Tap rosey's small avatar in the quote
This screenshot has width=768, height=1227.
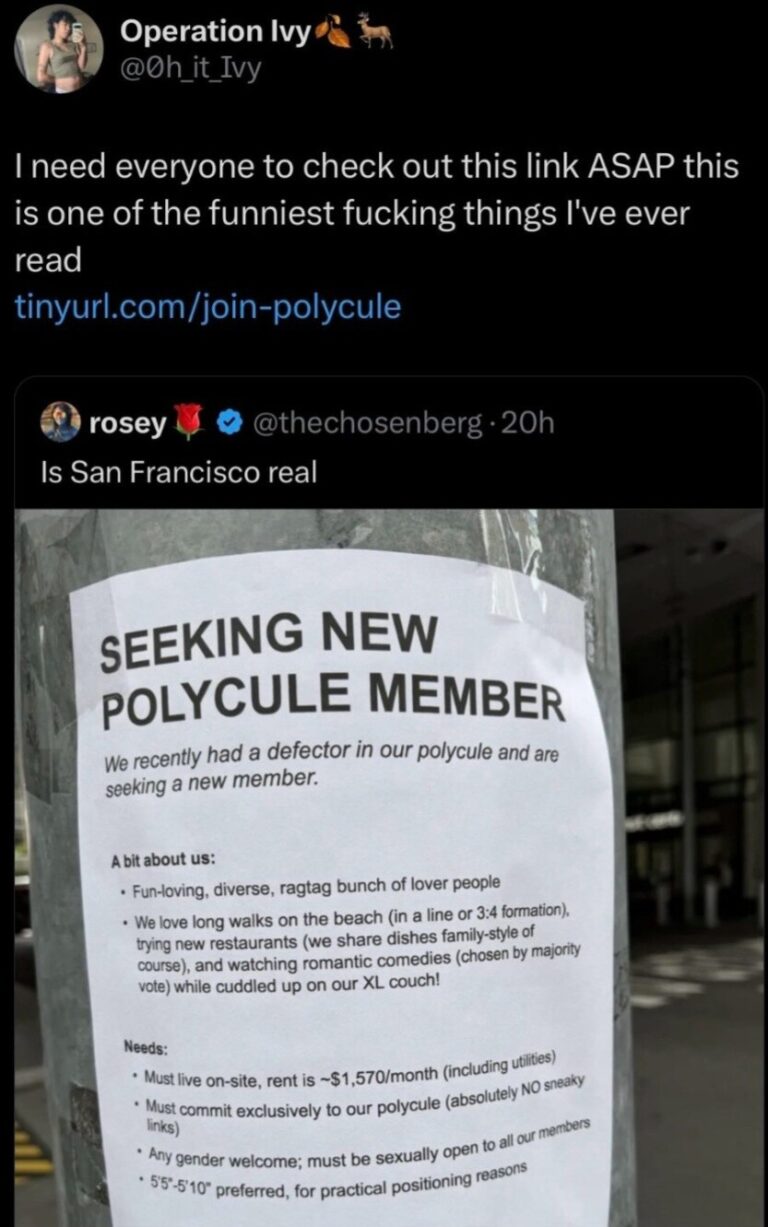pyautogui.click(x=59, y=423)
